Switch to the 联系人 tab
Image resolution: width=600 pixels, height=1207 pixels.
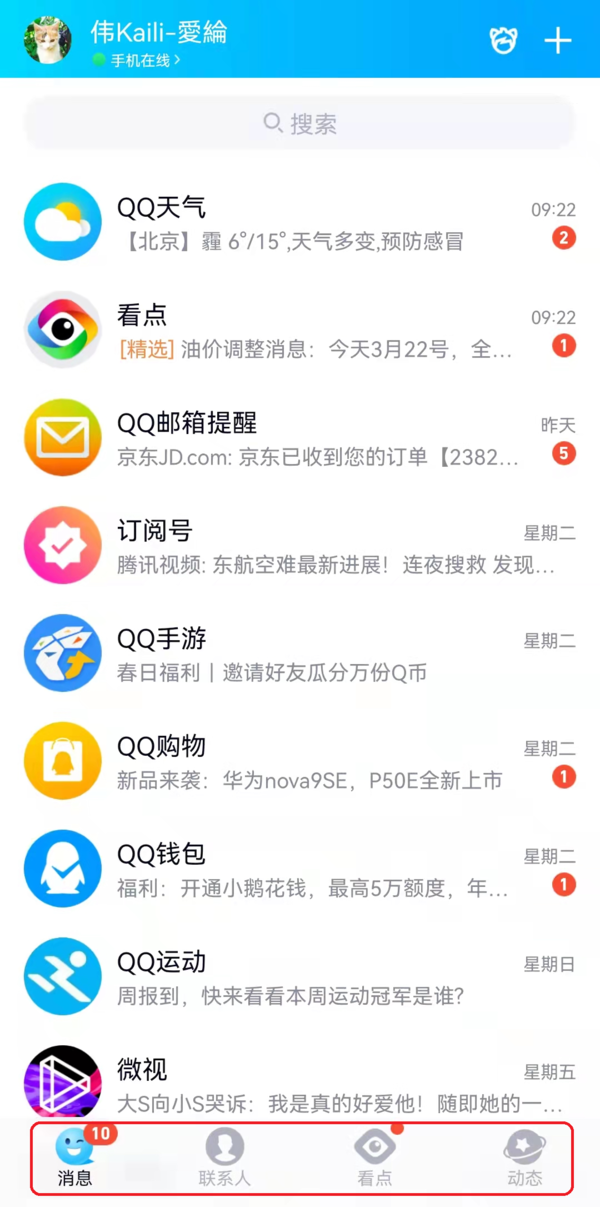coord(225,1158)
